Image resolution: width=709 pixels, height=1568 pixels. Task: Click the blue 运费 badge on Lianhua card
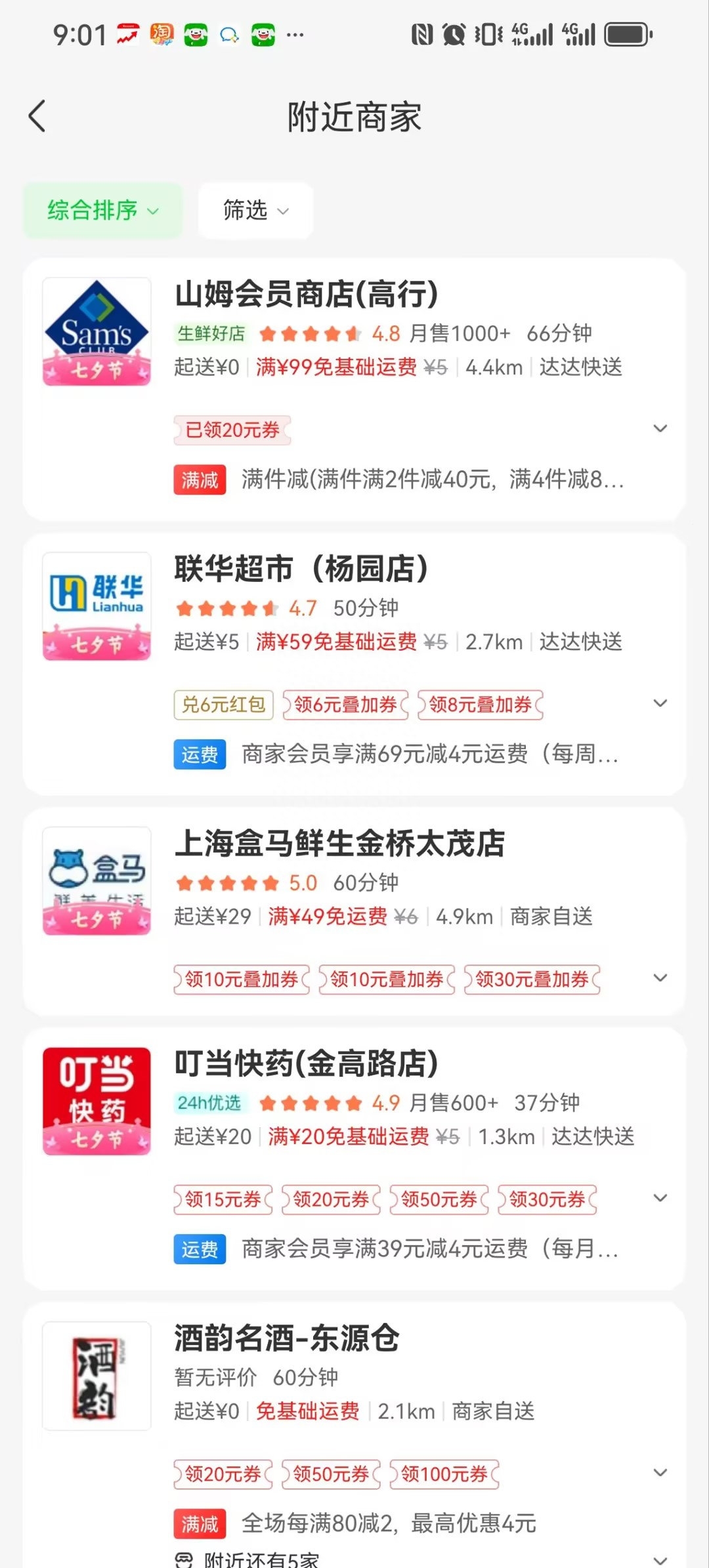(x=199, y=754)
